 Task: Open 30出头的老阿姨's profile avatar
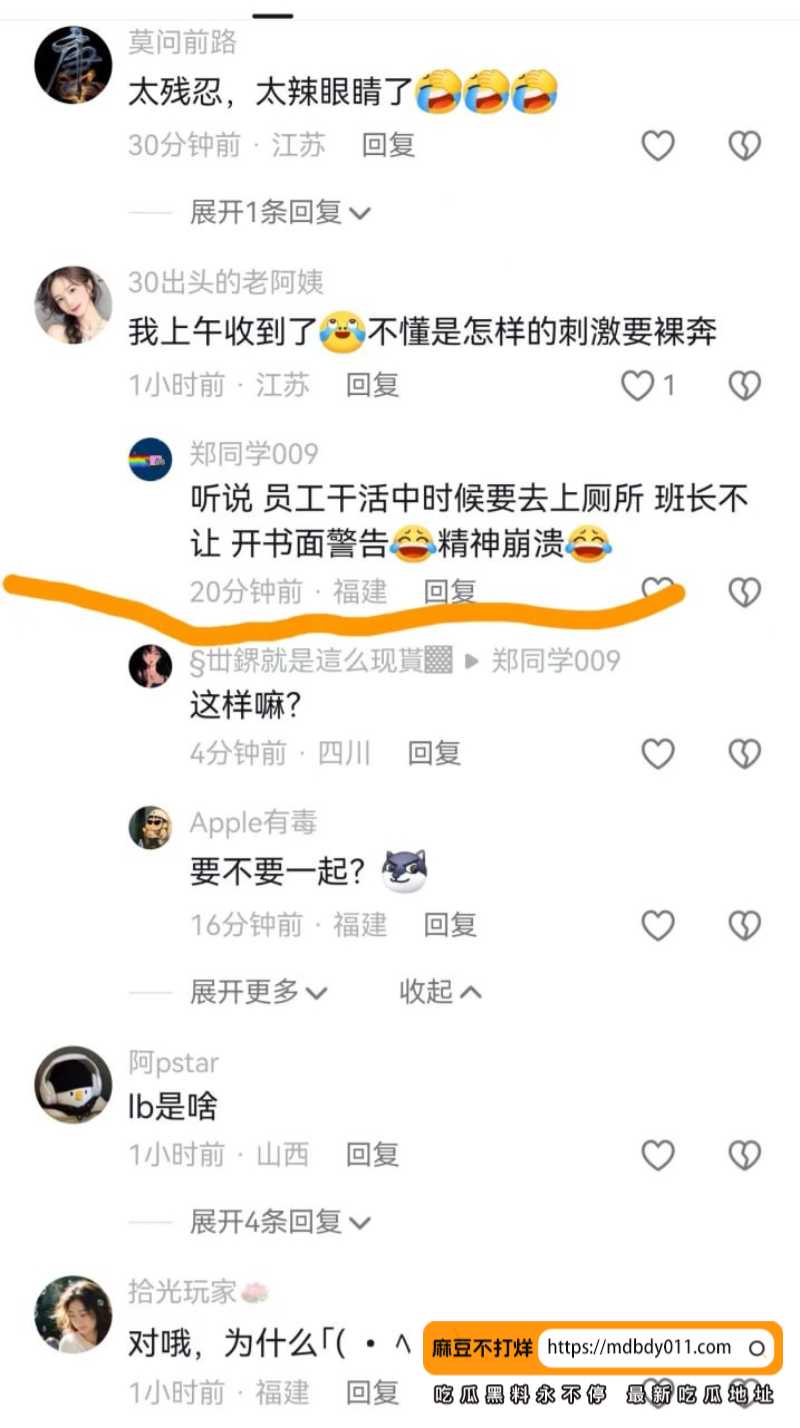73,305
